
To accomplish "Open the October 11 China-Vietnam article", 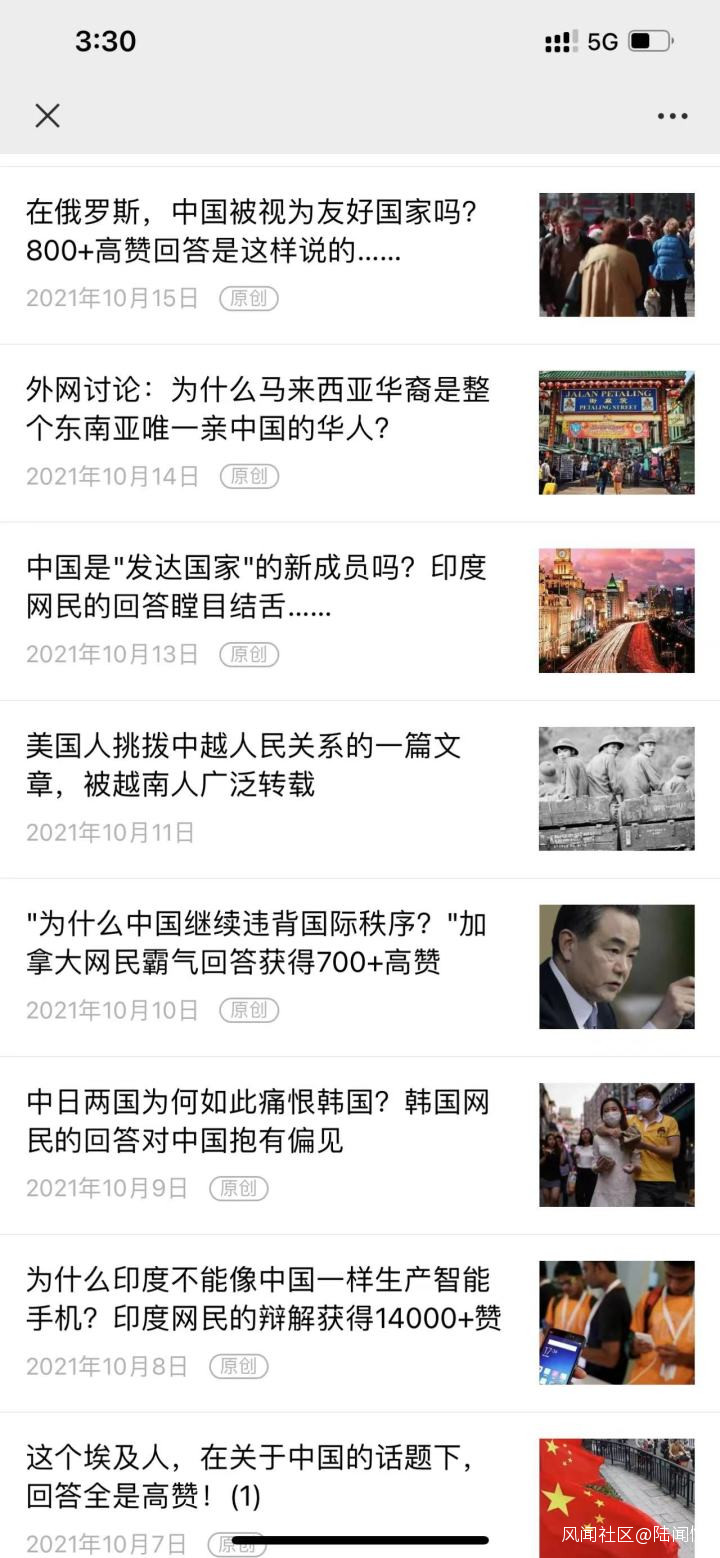I will pos(243,765).
